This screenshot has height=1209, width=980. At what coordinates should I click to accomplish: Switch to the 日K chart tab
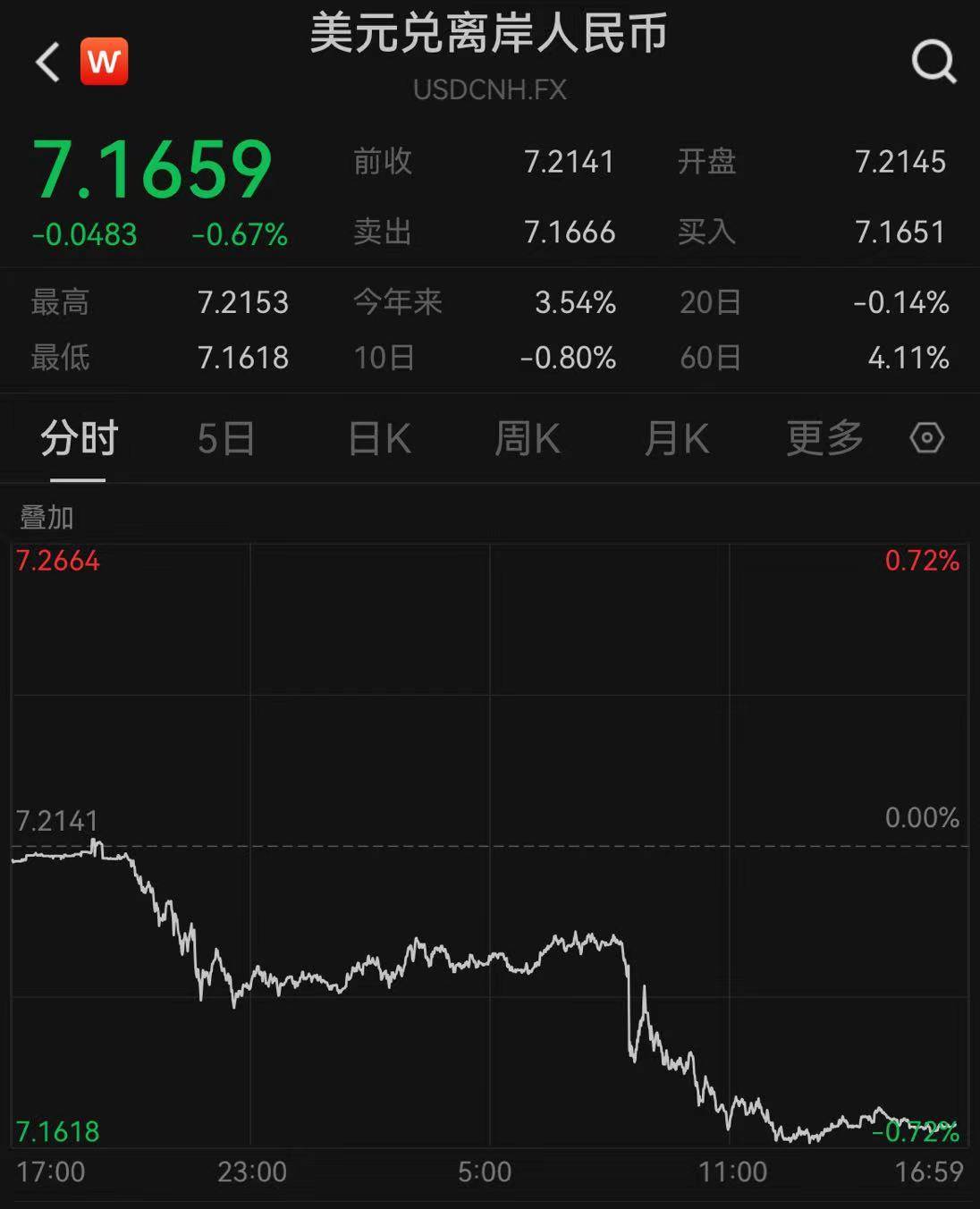tap(379, 439)
